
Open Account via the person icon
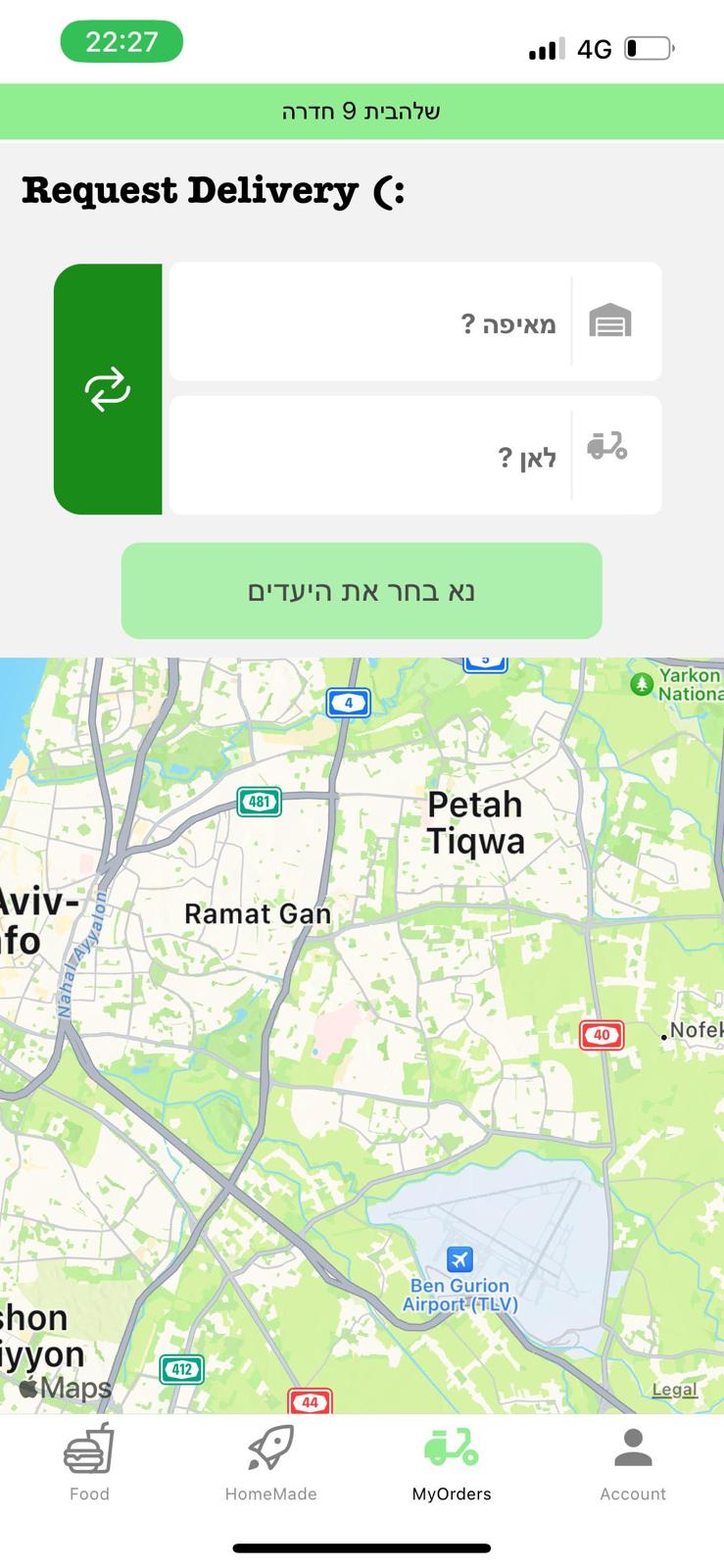(x=633, y=1447)
